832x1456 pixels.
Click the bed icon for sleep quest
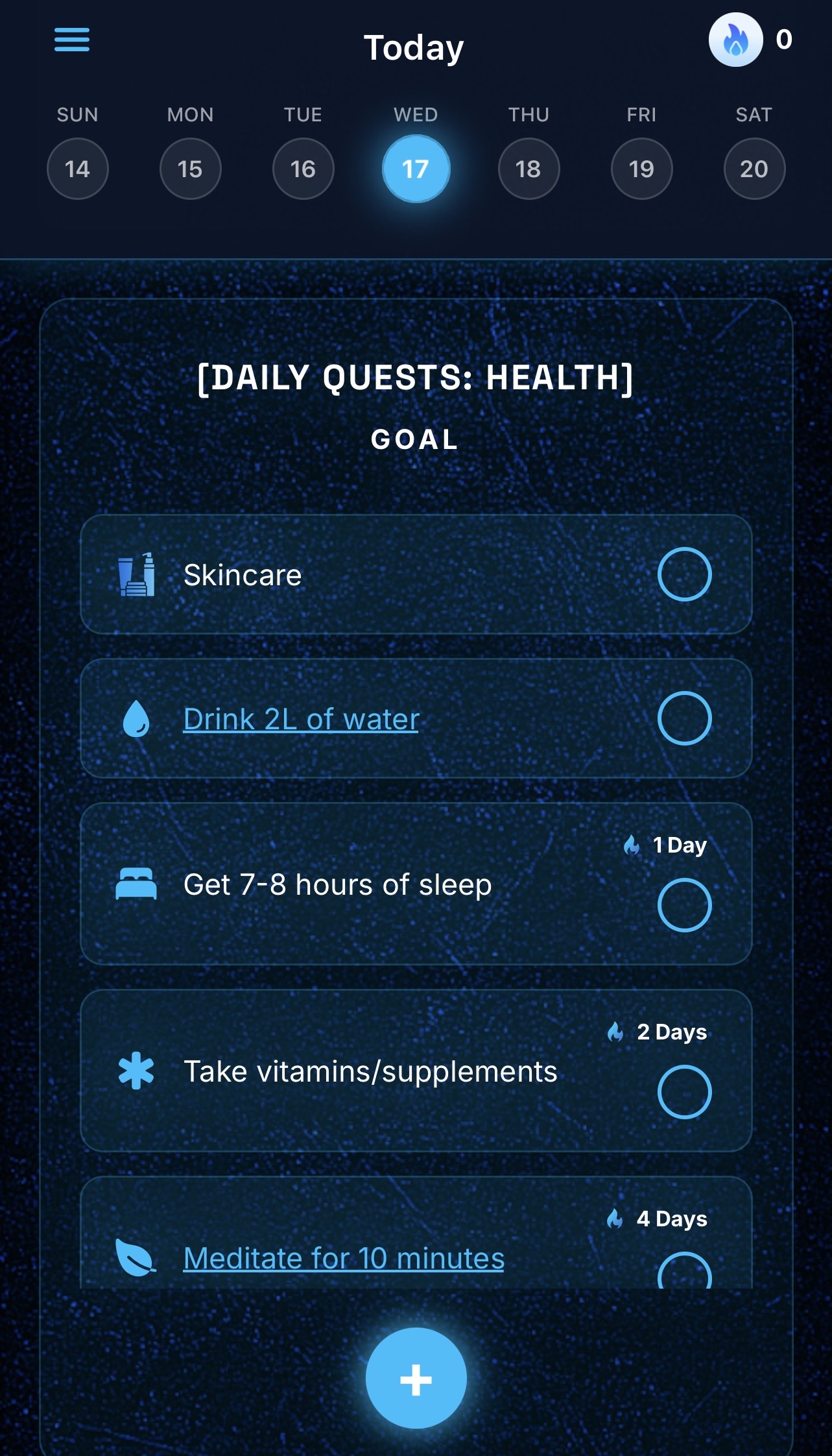coord(136,884)
